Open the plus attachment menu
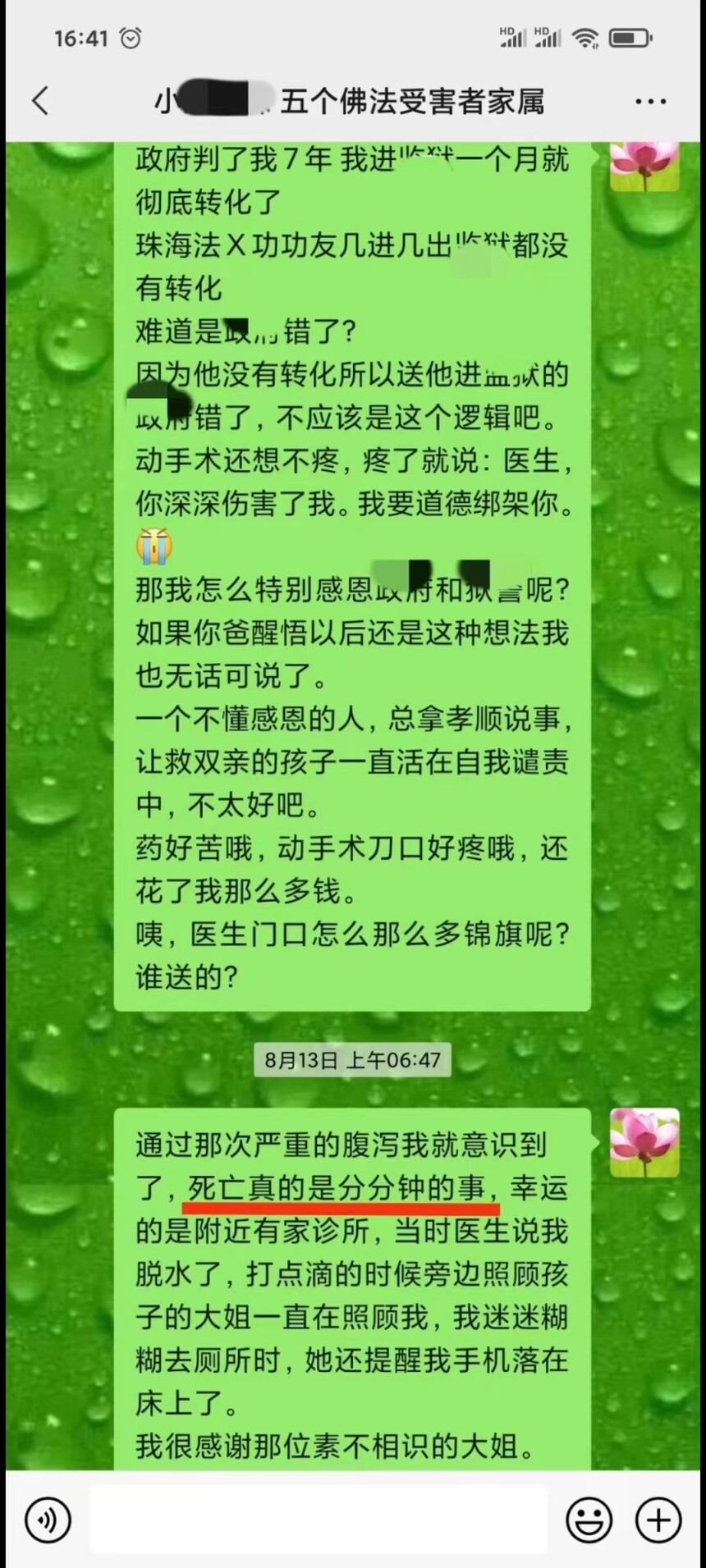 point(658,1520)
